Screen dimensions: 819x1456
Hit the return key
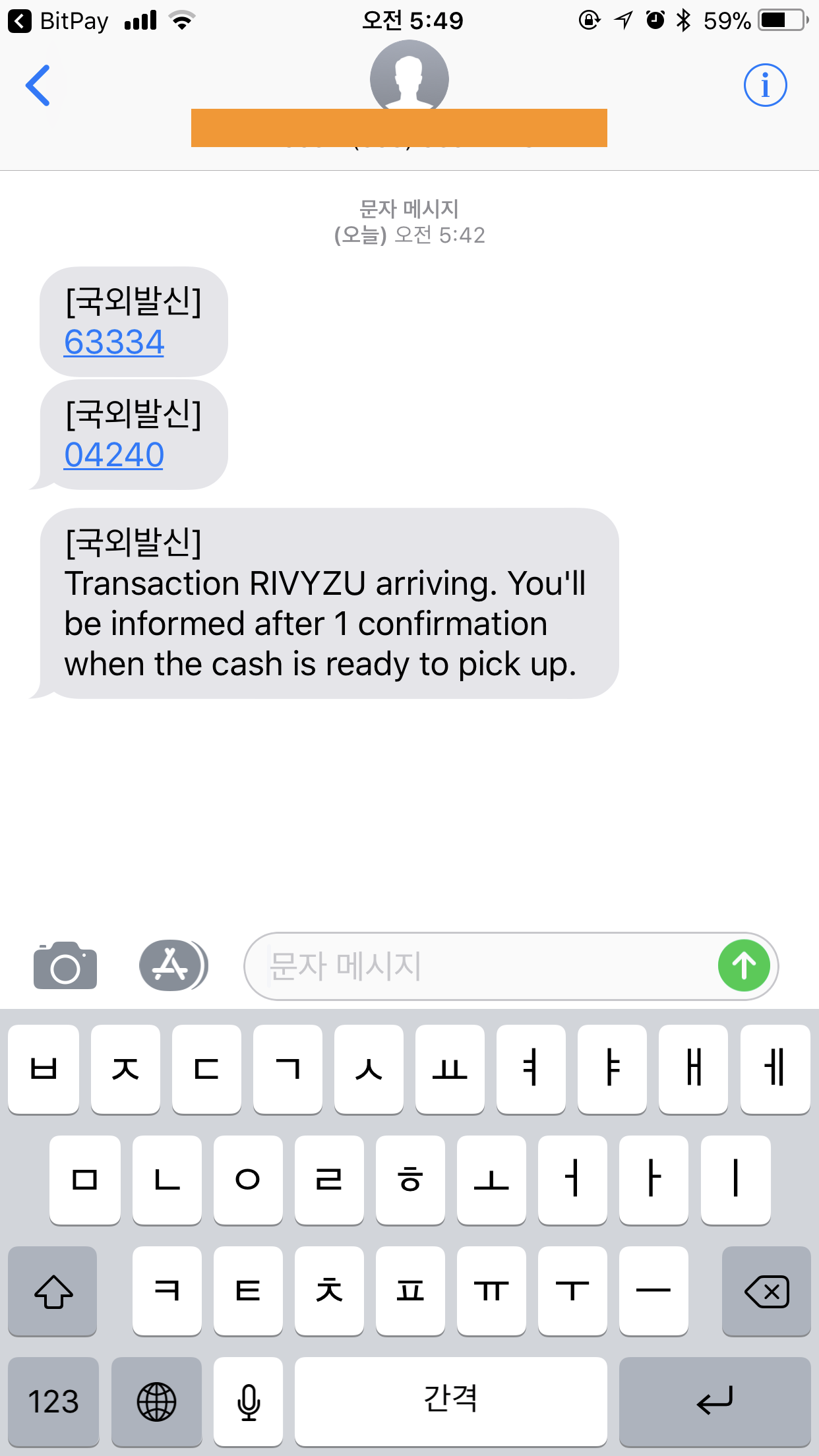point(715,1401)
